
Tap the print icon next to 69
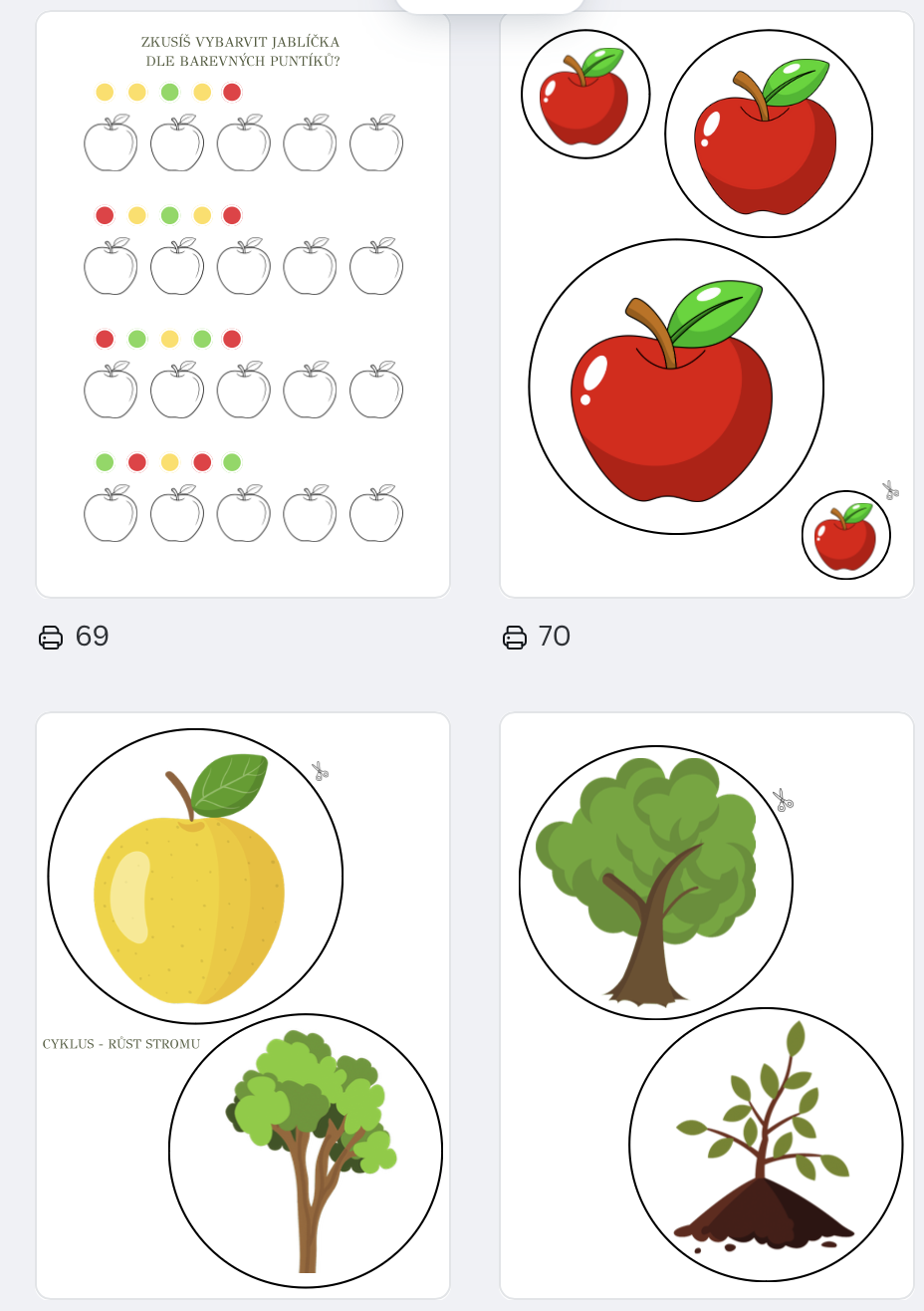[x=51, y=638]
